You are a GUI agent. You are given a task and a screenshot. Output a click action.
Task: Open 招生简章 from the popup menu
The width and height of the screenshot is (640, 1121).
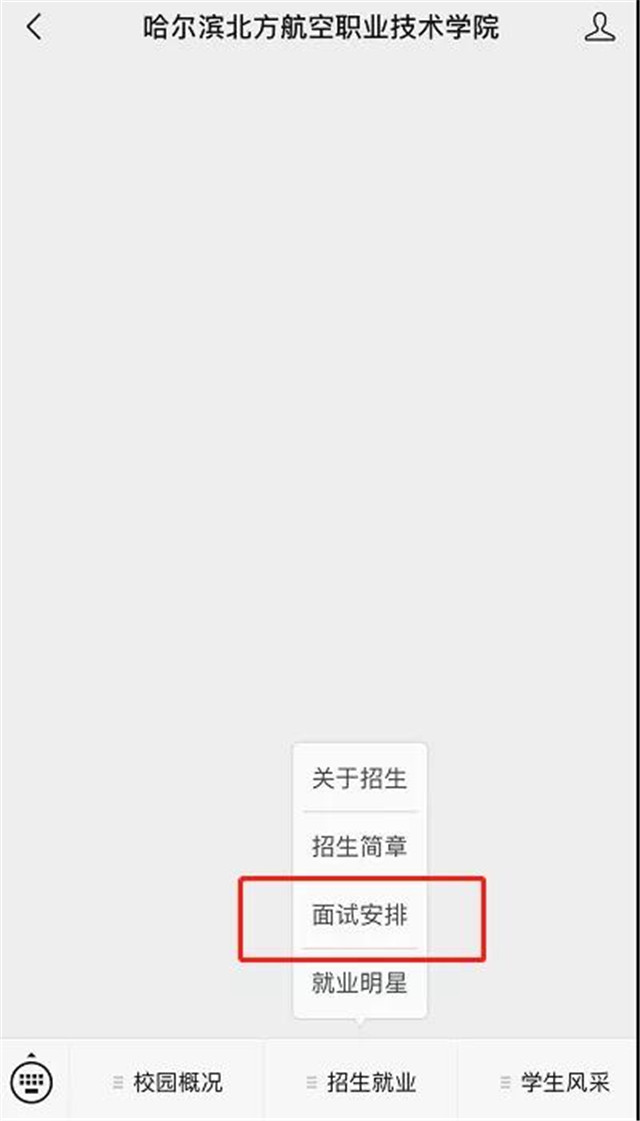tap(359, 846)
